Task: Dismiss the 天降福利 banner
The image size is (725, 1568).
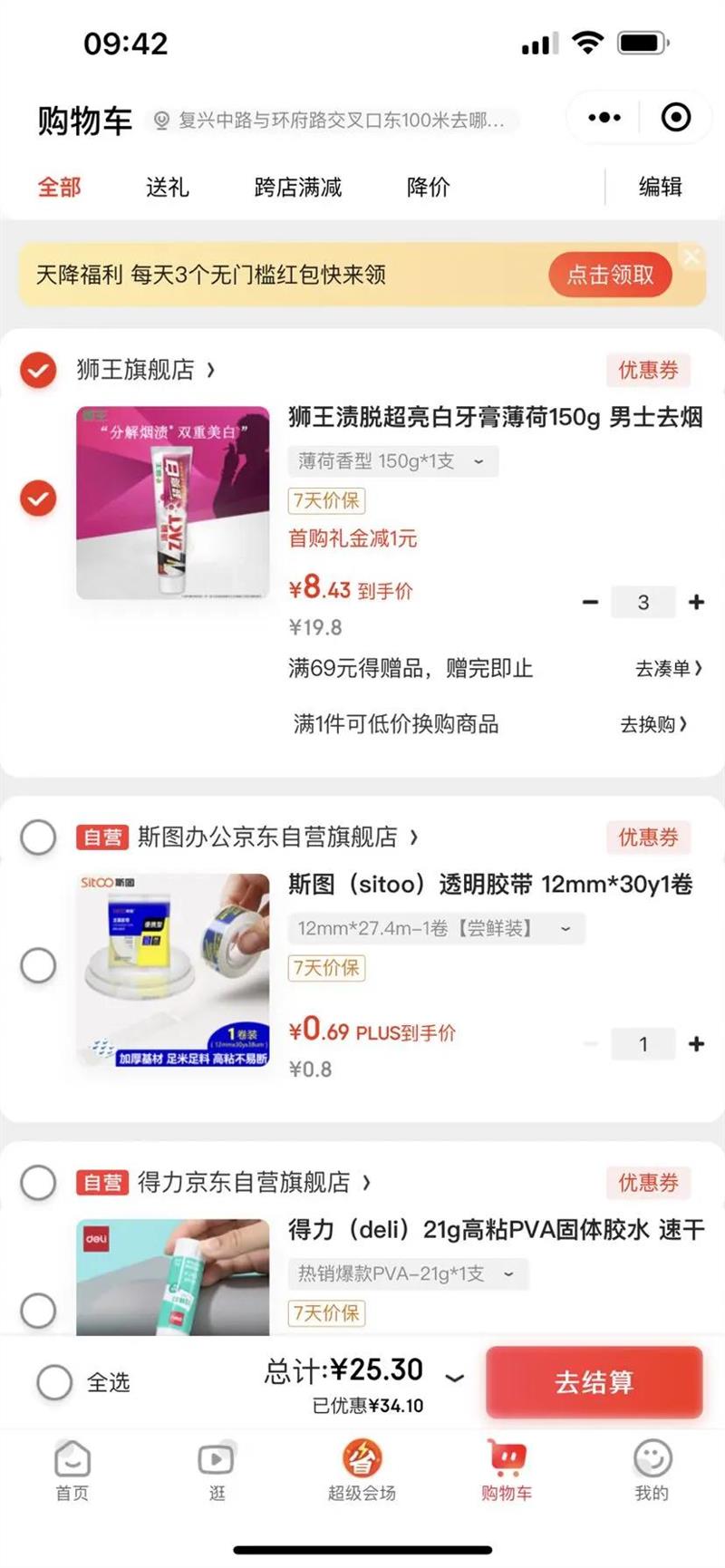Action: tap(692, 257)
